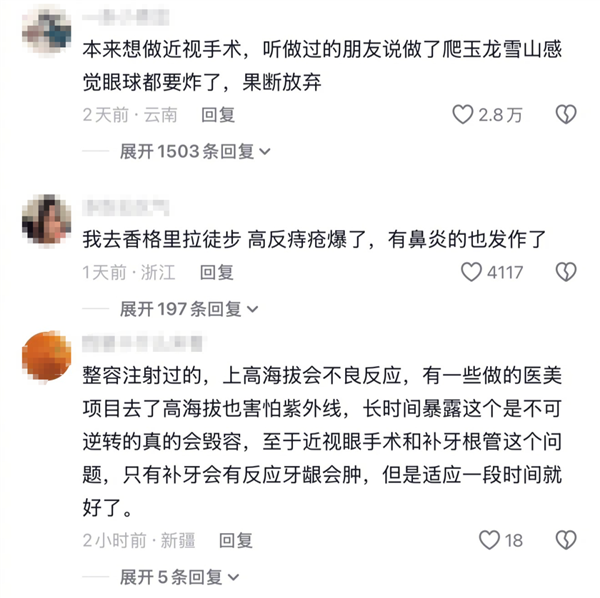Open the profile avatar of the 香格里拉 commenter
This screenshot has width=600, height=598.
(44, 213)
